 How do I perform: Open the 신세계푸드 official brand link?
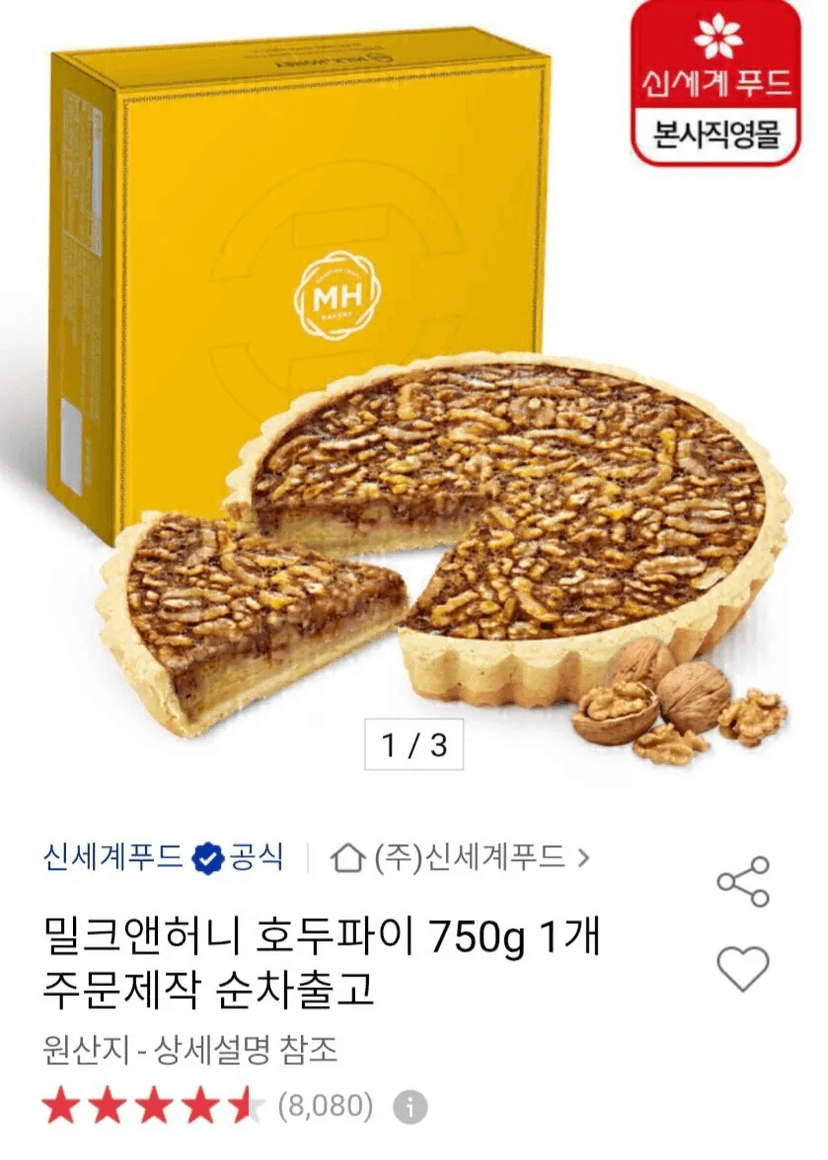163,857
